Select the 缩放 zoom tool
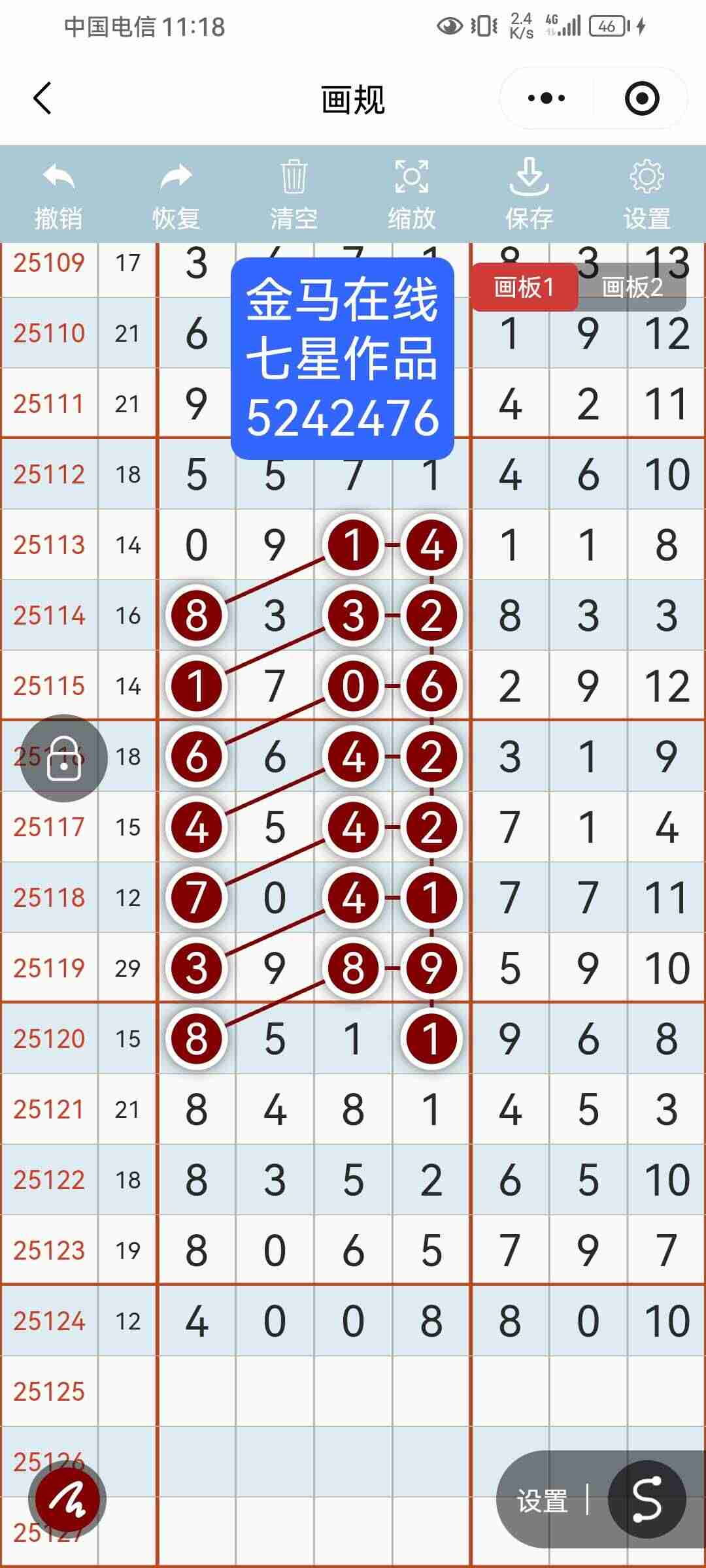 click(x=412, y=195)
